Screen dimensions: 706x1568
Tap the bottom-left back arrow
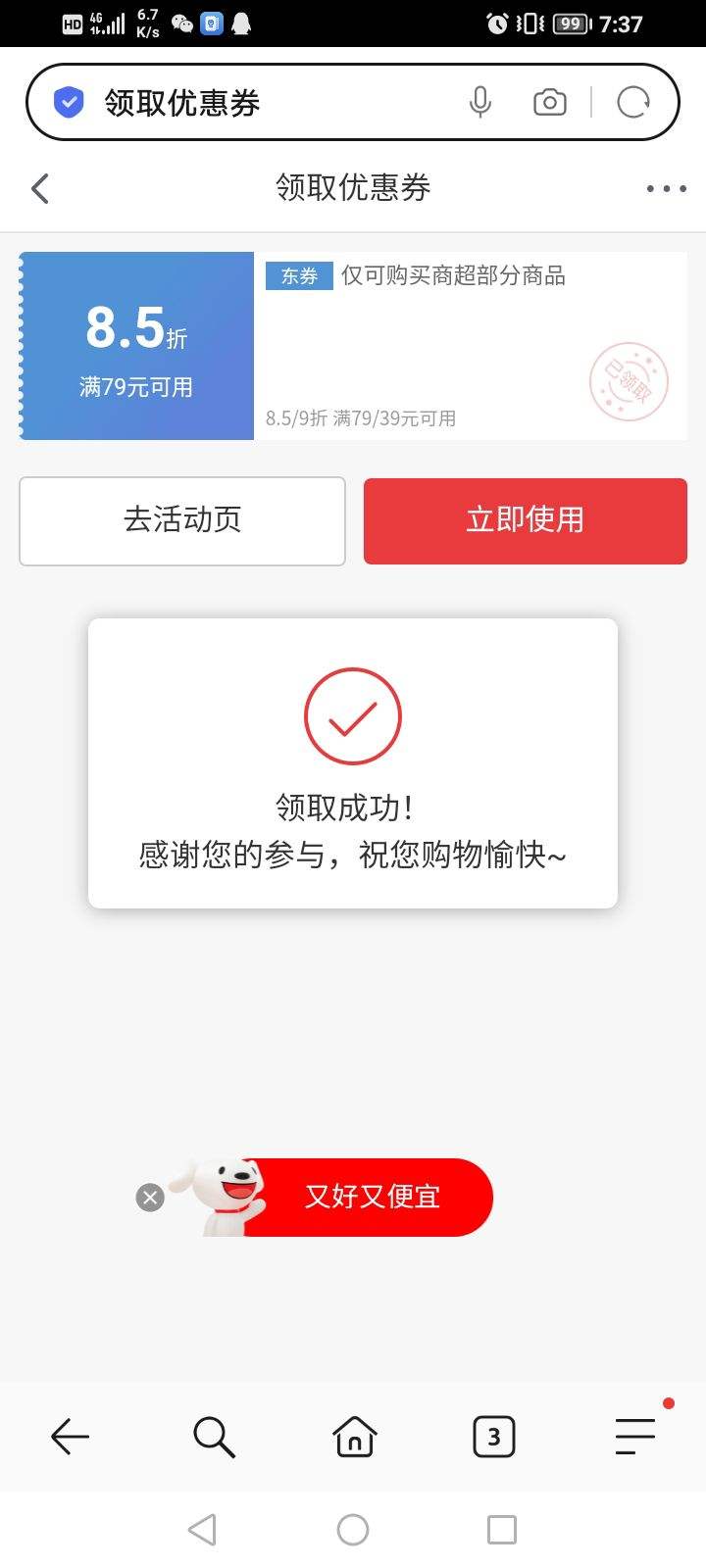(x=70, y=1437)
